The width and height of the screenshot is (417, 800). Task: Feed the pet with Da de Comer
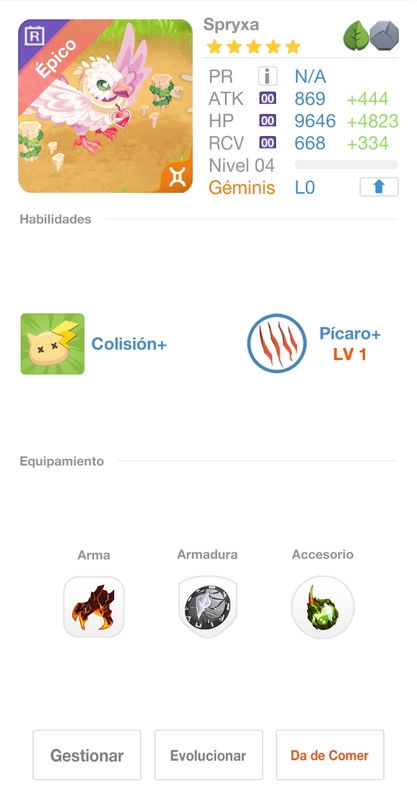point(330,755)
